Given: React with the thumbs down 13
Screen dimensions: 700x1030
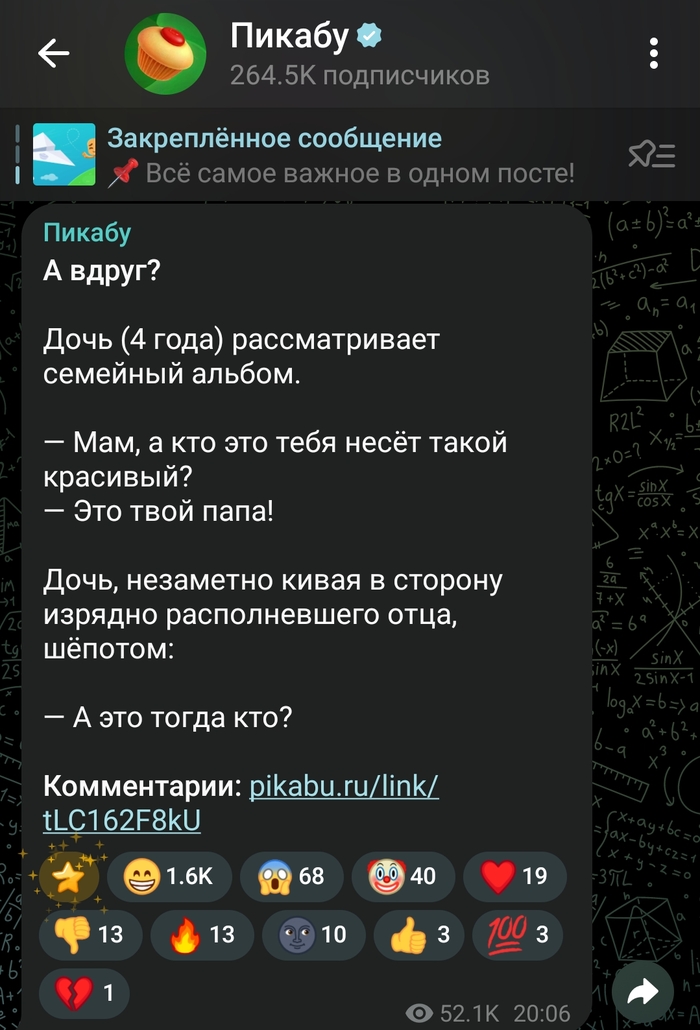Looking at the screenshot, I should pos(88,934).
